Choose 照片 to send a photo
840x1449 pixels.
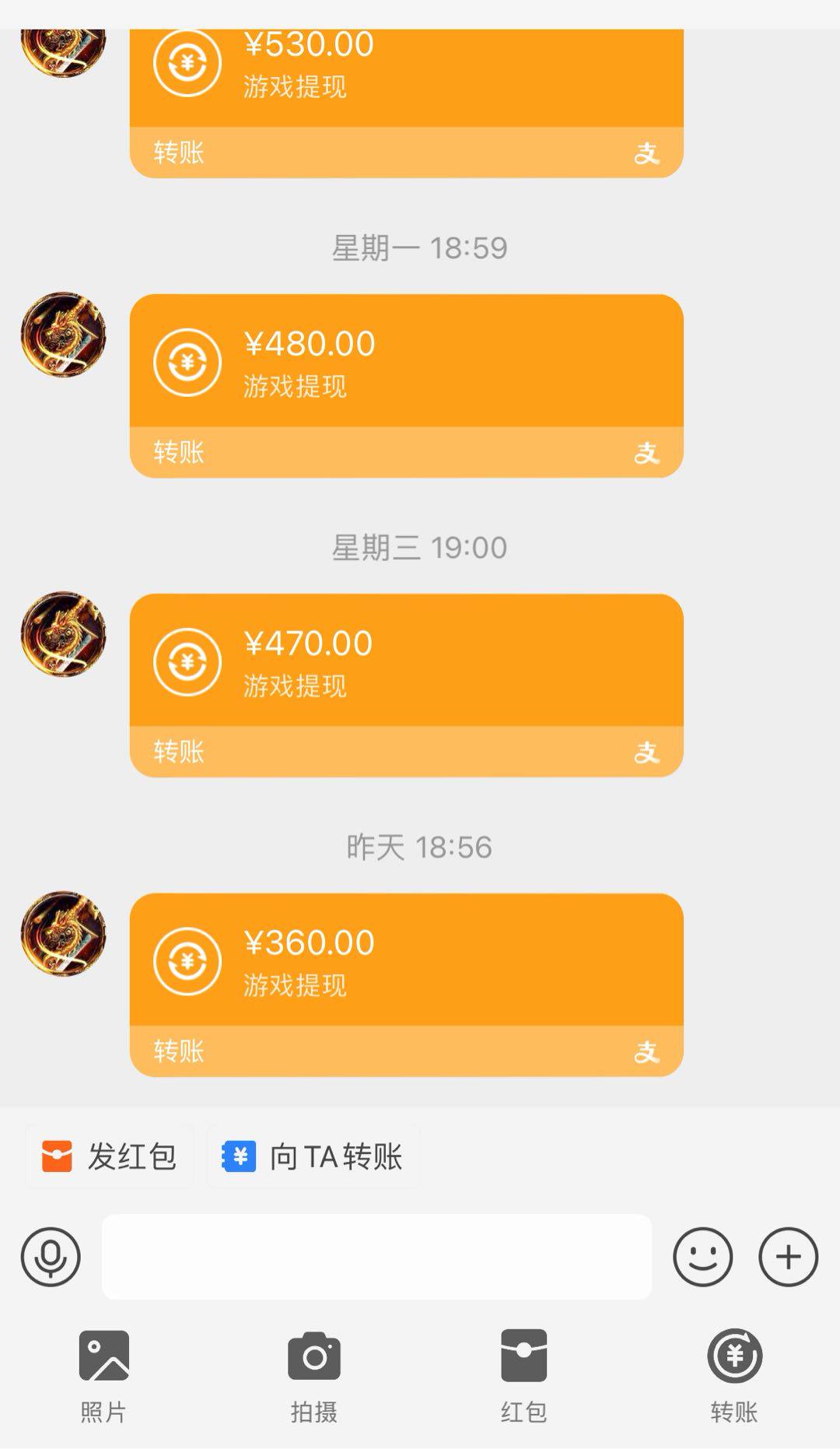[103, 1376]
